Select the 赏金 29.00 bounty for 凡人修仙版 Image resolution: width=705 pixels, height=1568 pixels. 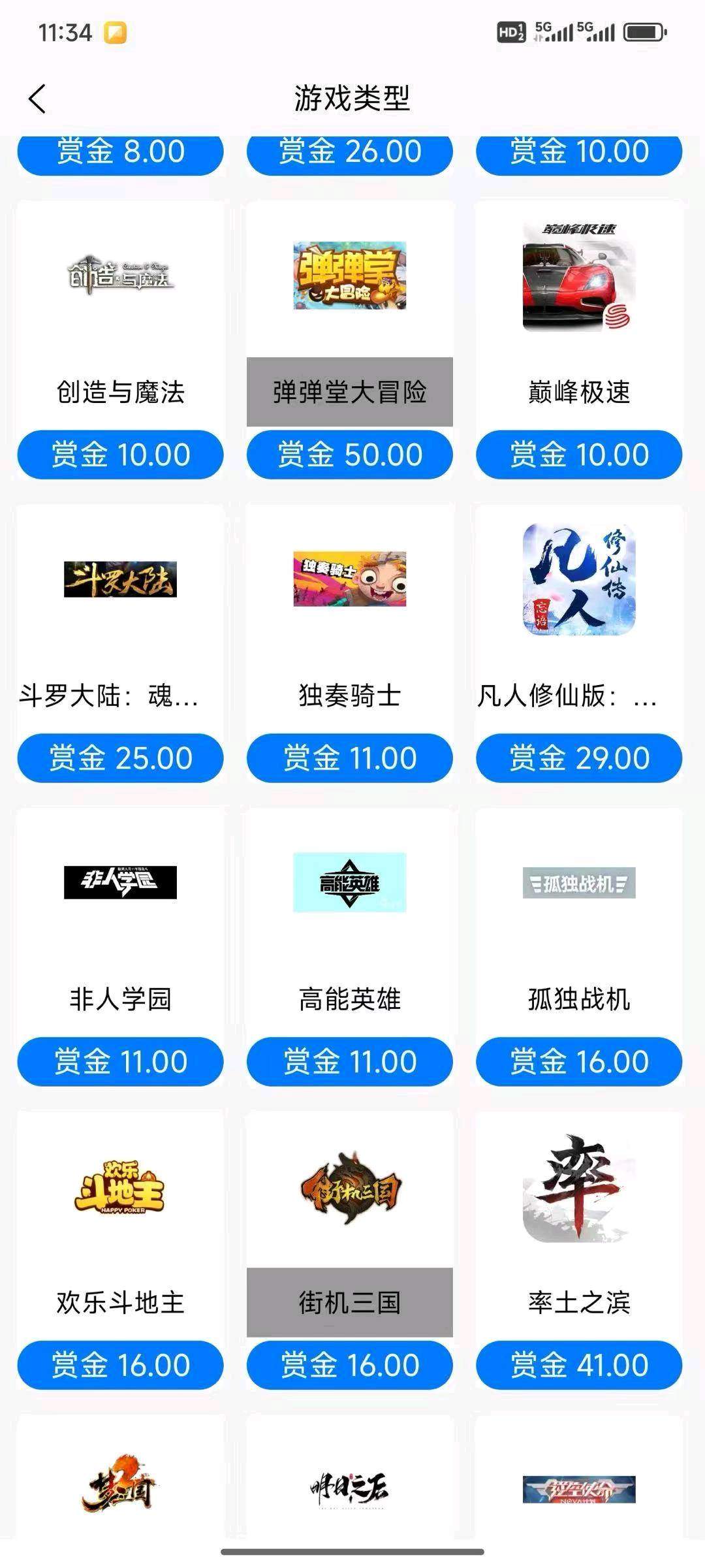579,758
